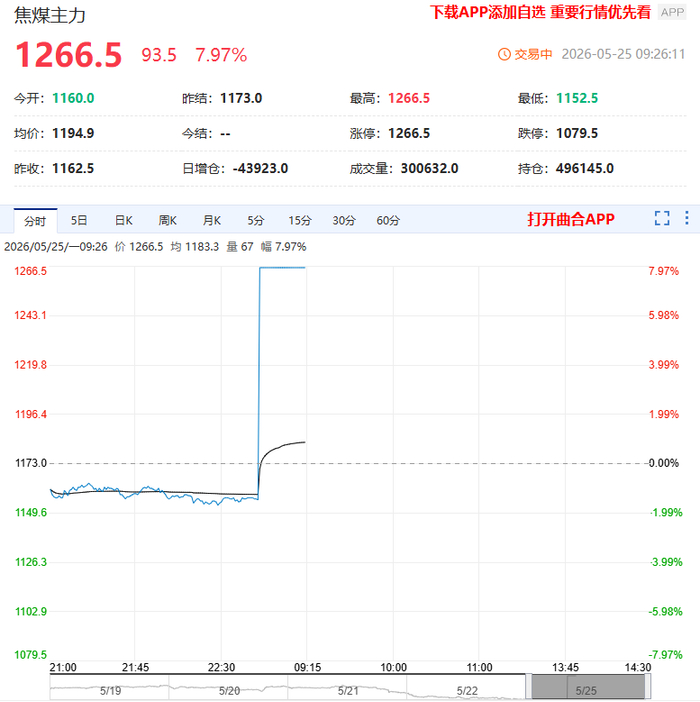The width and height of the screenshot is (700, 702).
Task: Switch to the 日K chart tab
Action: coord(124,220)
